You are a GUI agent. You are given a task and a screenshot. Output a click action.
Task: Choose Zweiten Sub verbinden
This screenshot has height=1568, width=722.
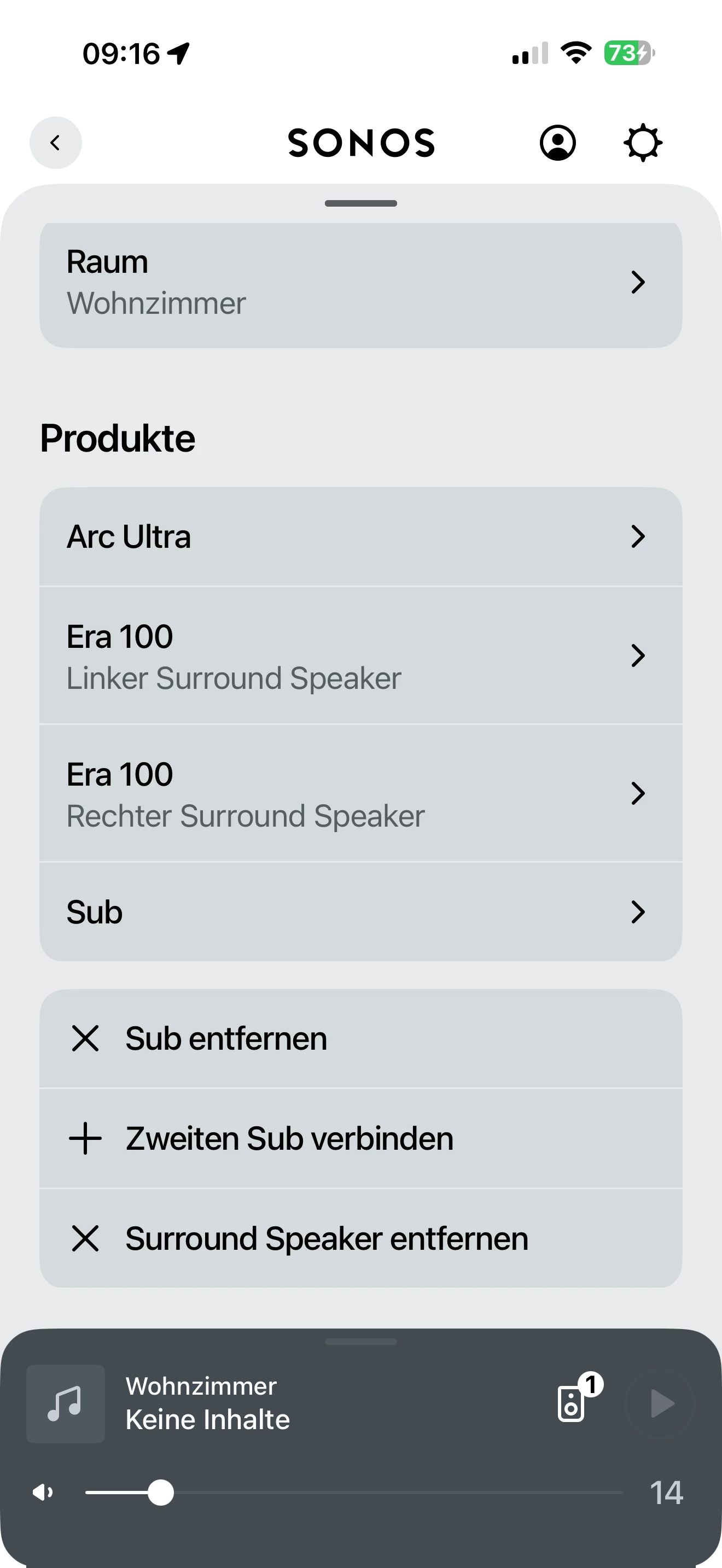(x=360, y=1138)
